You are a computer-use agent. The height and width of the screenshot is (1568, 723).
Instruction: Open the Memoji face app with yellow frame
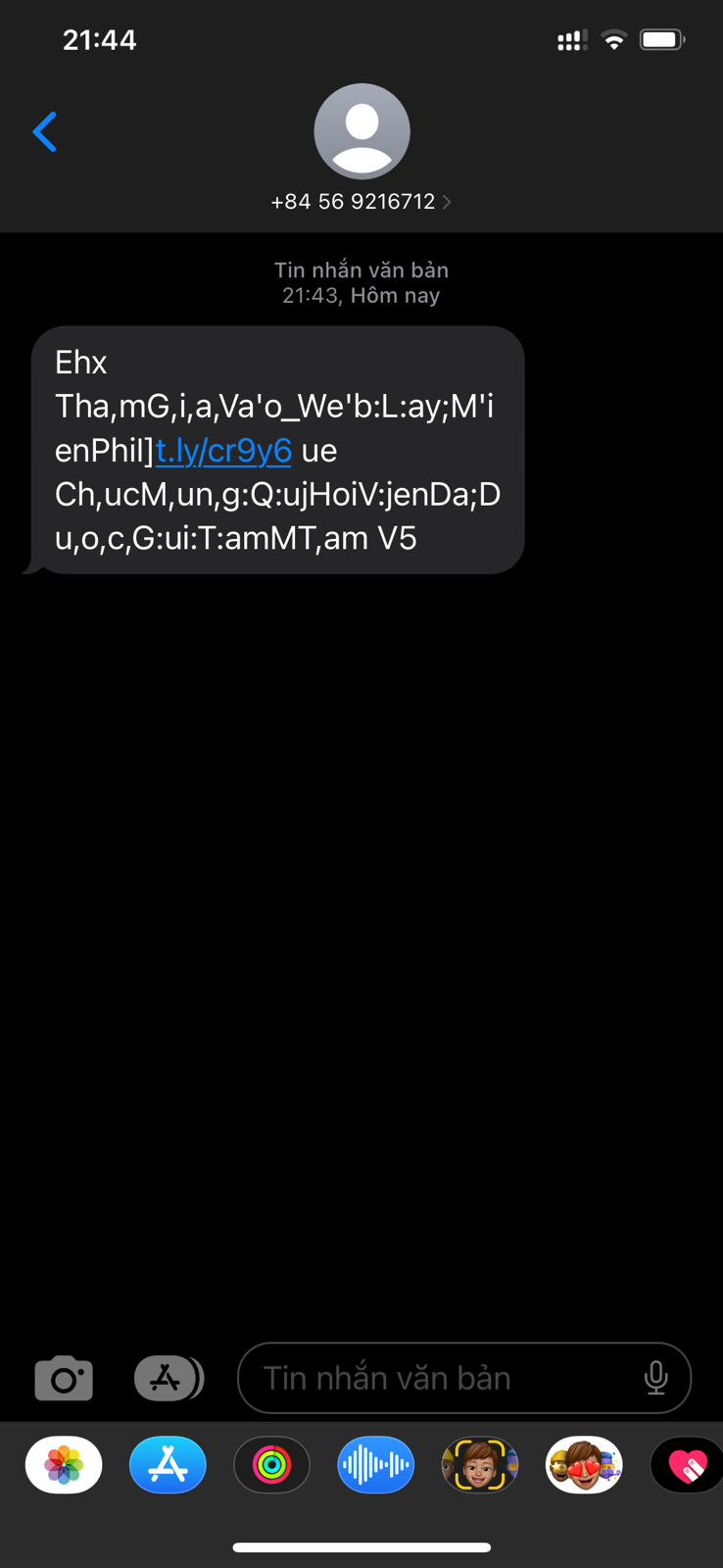click(479, 1465)
